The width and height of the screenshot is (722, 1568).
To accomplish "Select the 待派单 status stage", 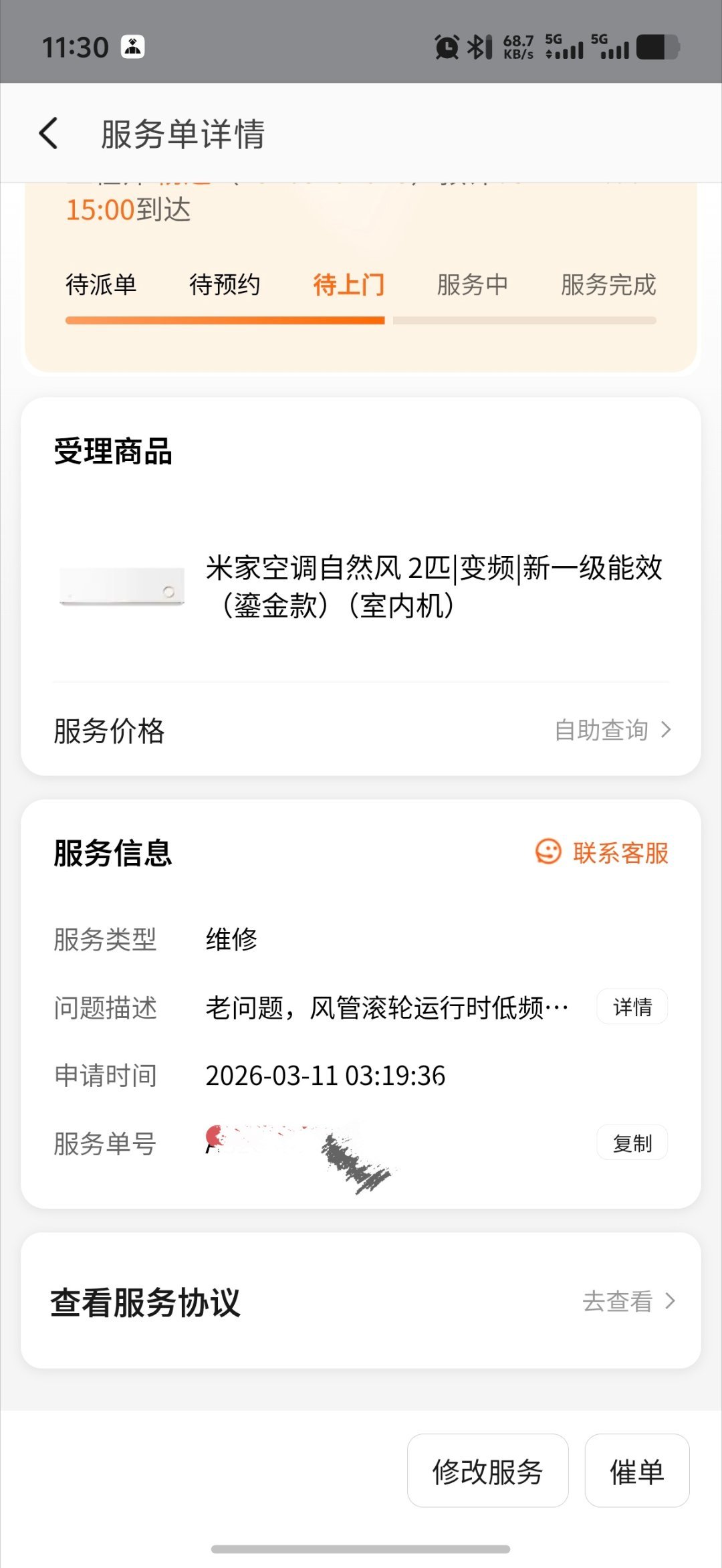I will click(102, 285).
